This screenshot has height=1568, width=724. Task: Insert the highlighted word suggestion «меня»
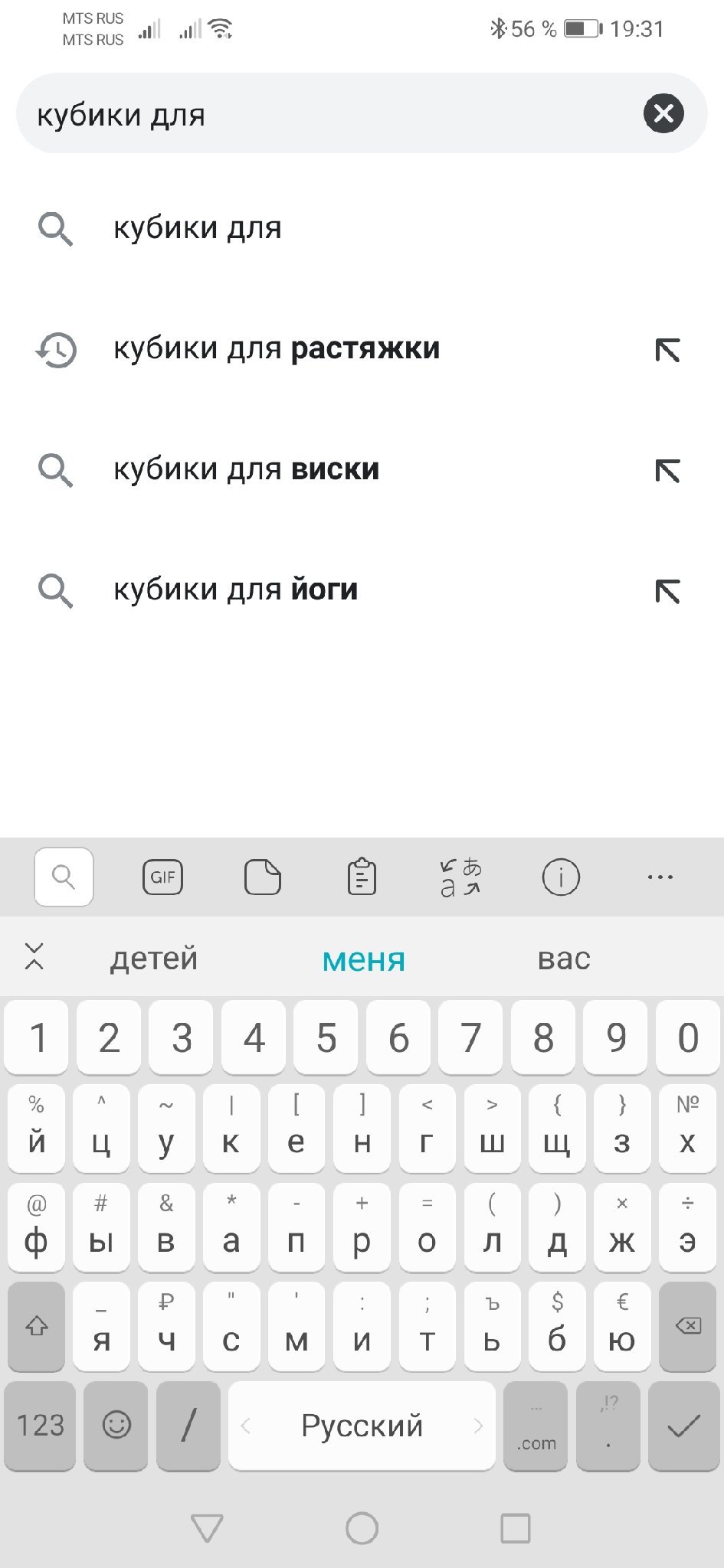tap(363, 959)
